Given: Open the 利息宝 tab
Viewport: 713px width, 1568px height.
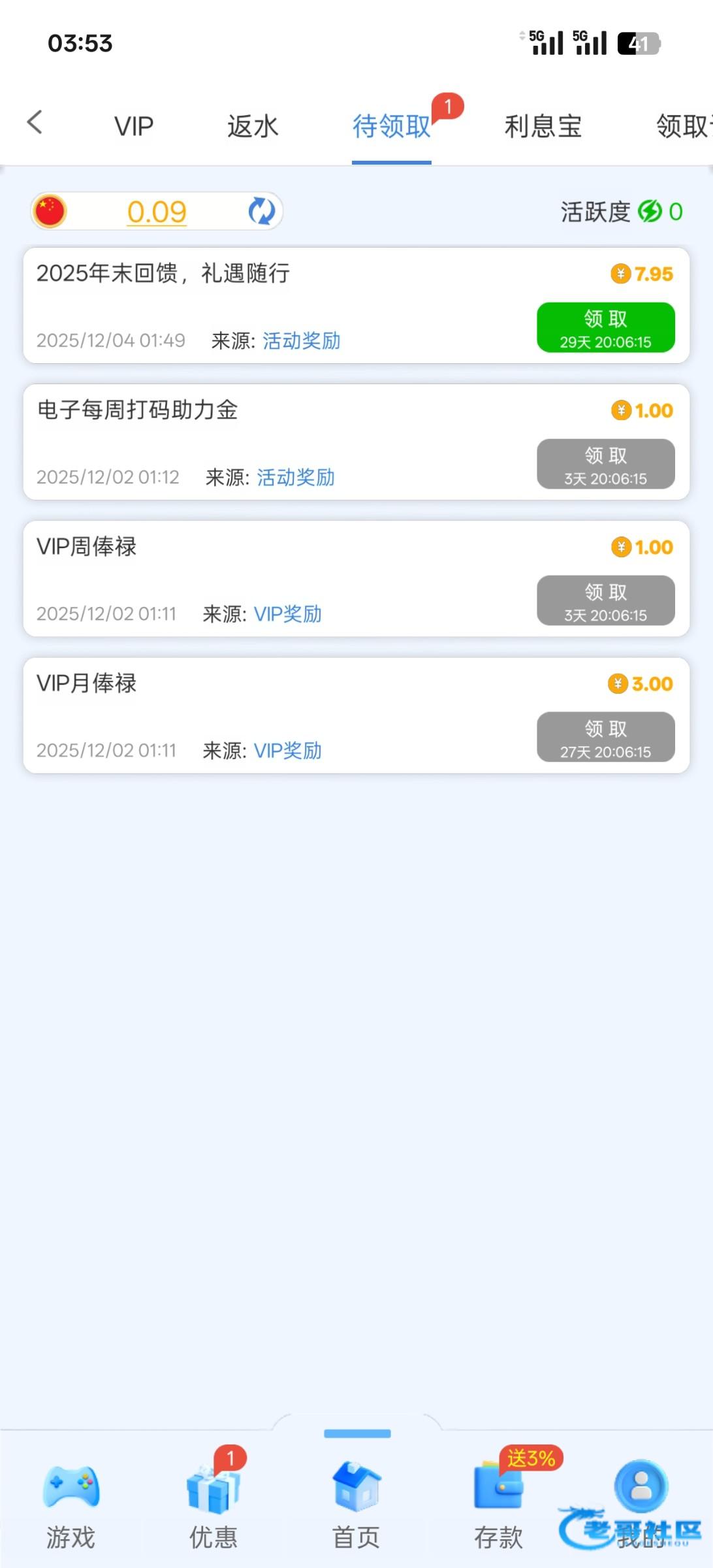Looking at the screenshot, I should coord(543,126).
